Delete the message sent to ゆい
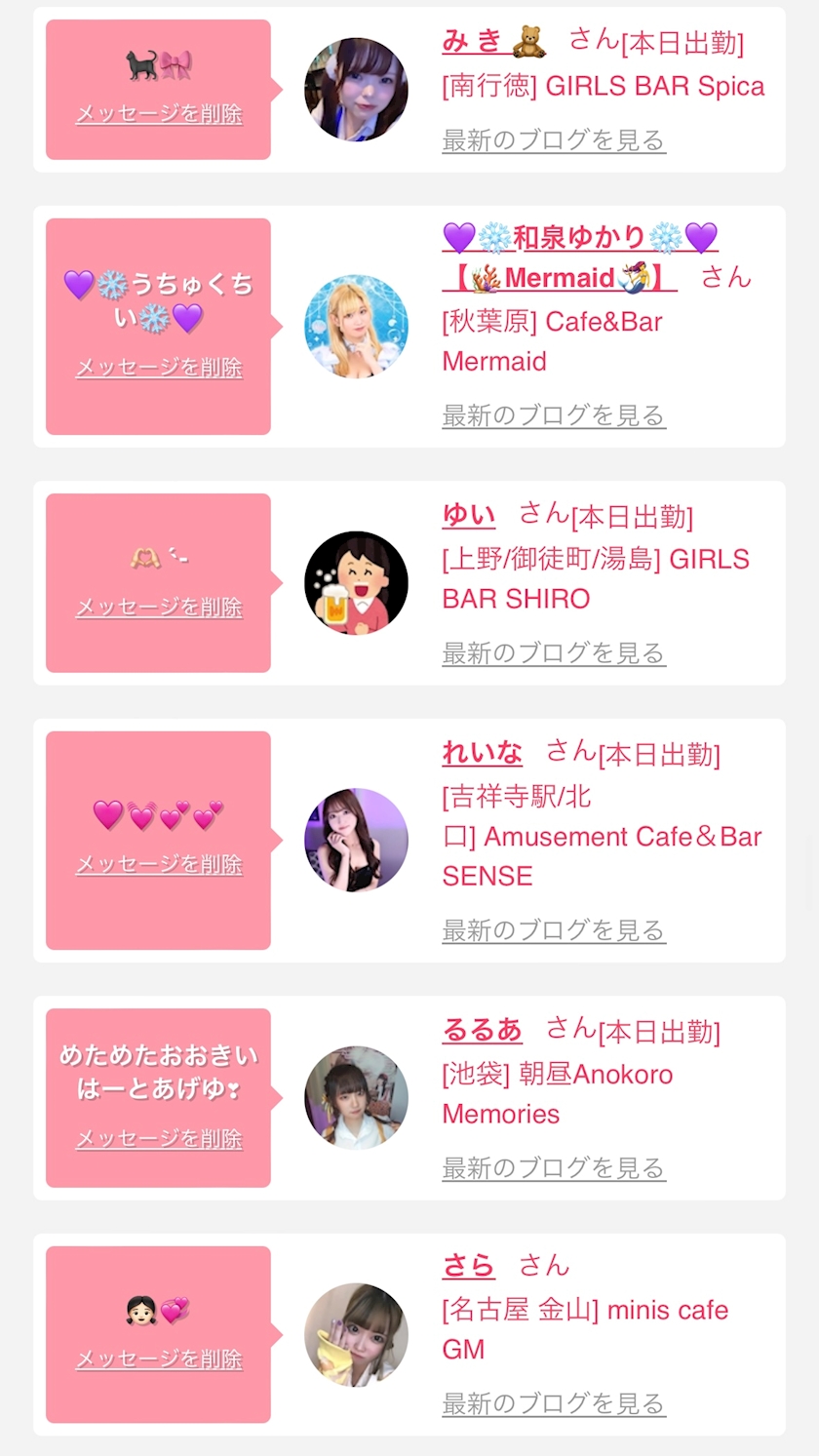Screen dimensions: 819x1456 point(159,608)
